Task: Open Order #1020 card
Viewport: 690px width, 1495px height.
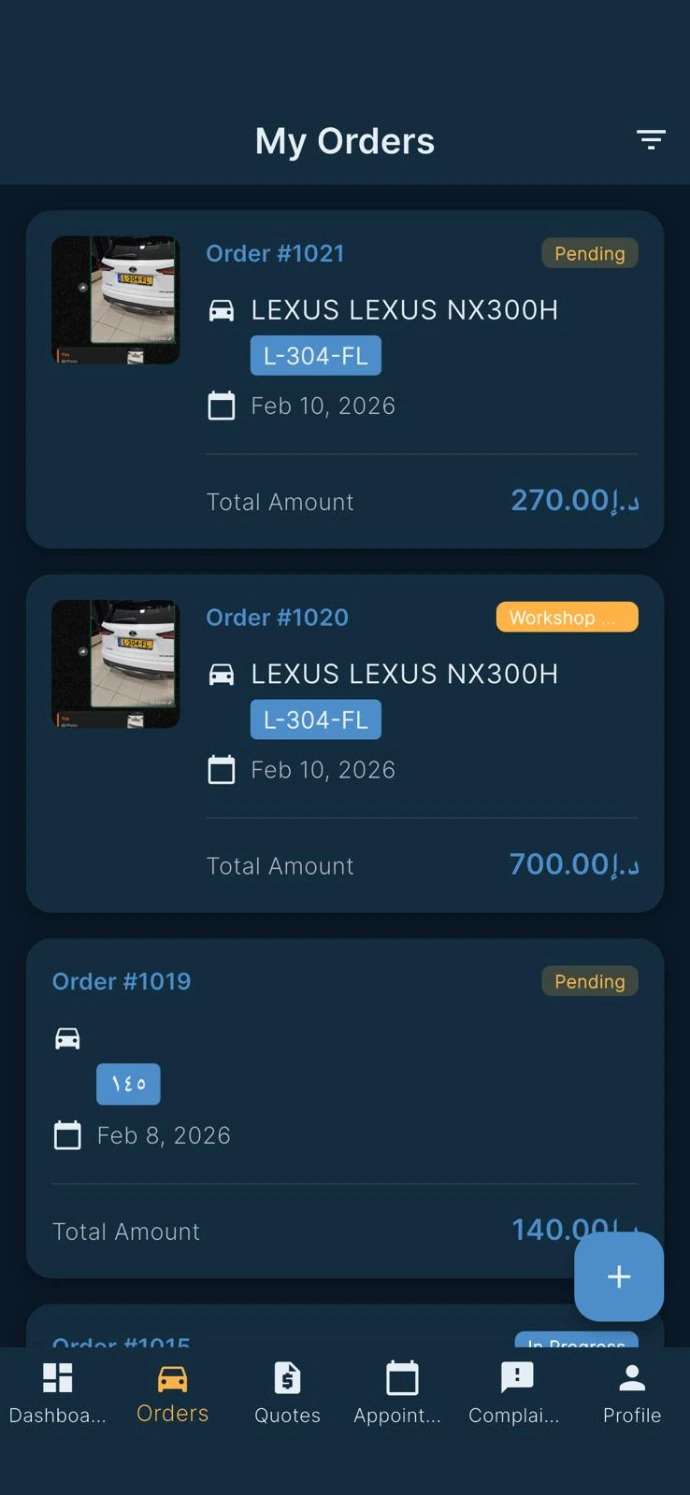Action: [x=344, y=743]
